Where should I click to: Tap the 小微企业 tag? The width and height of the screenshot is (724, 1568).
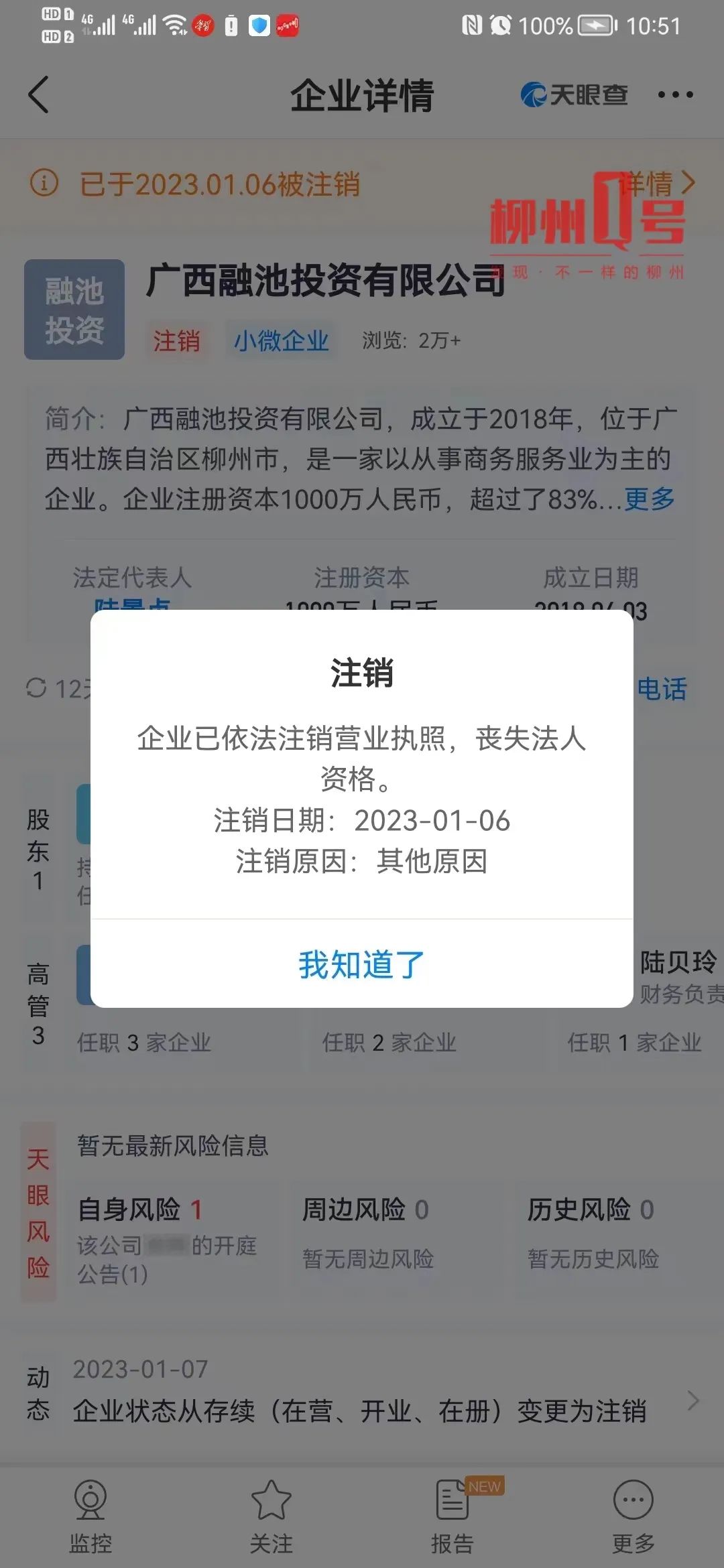281,340
